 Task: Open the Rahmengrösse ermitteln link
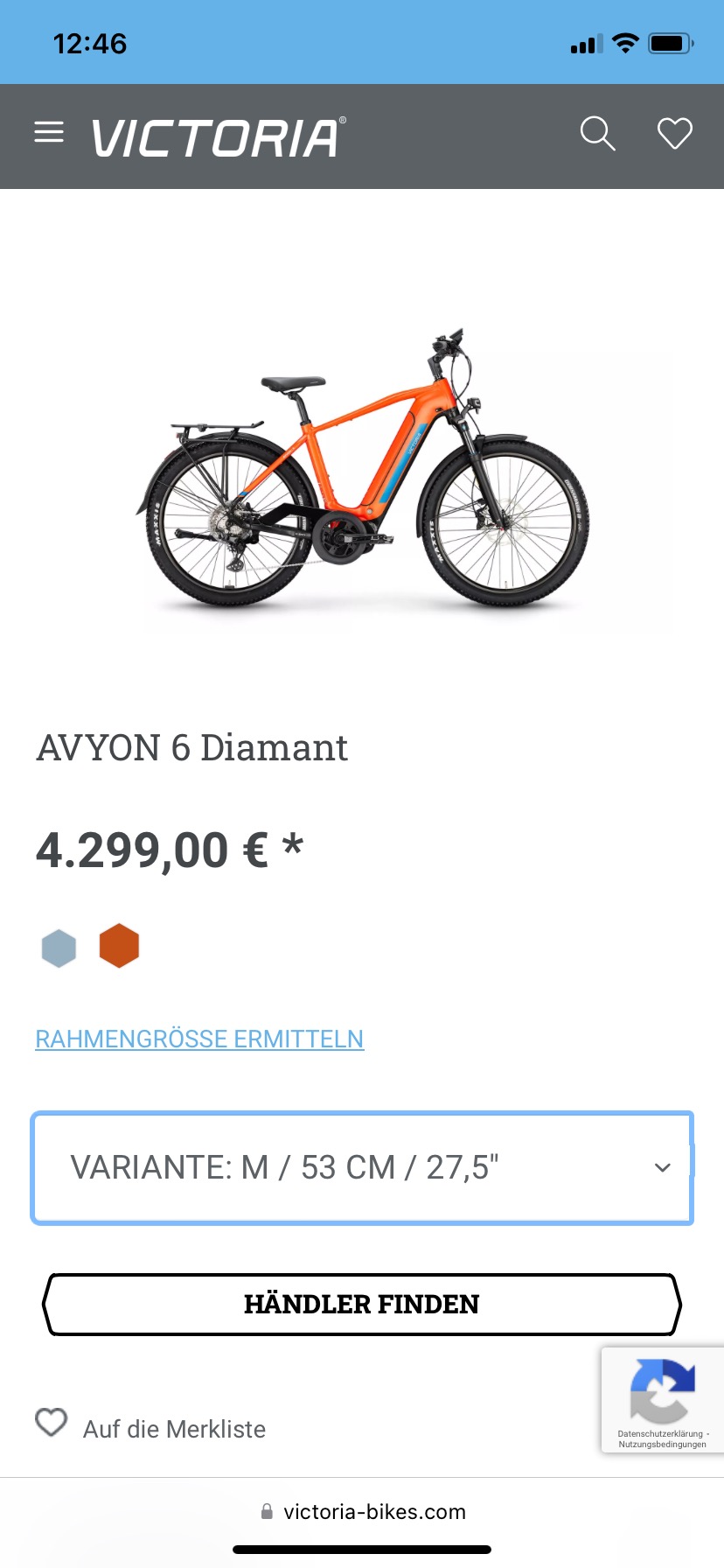click(199, 1039)
